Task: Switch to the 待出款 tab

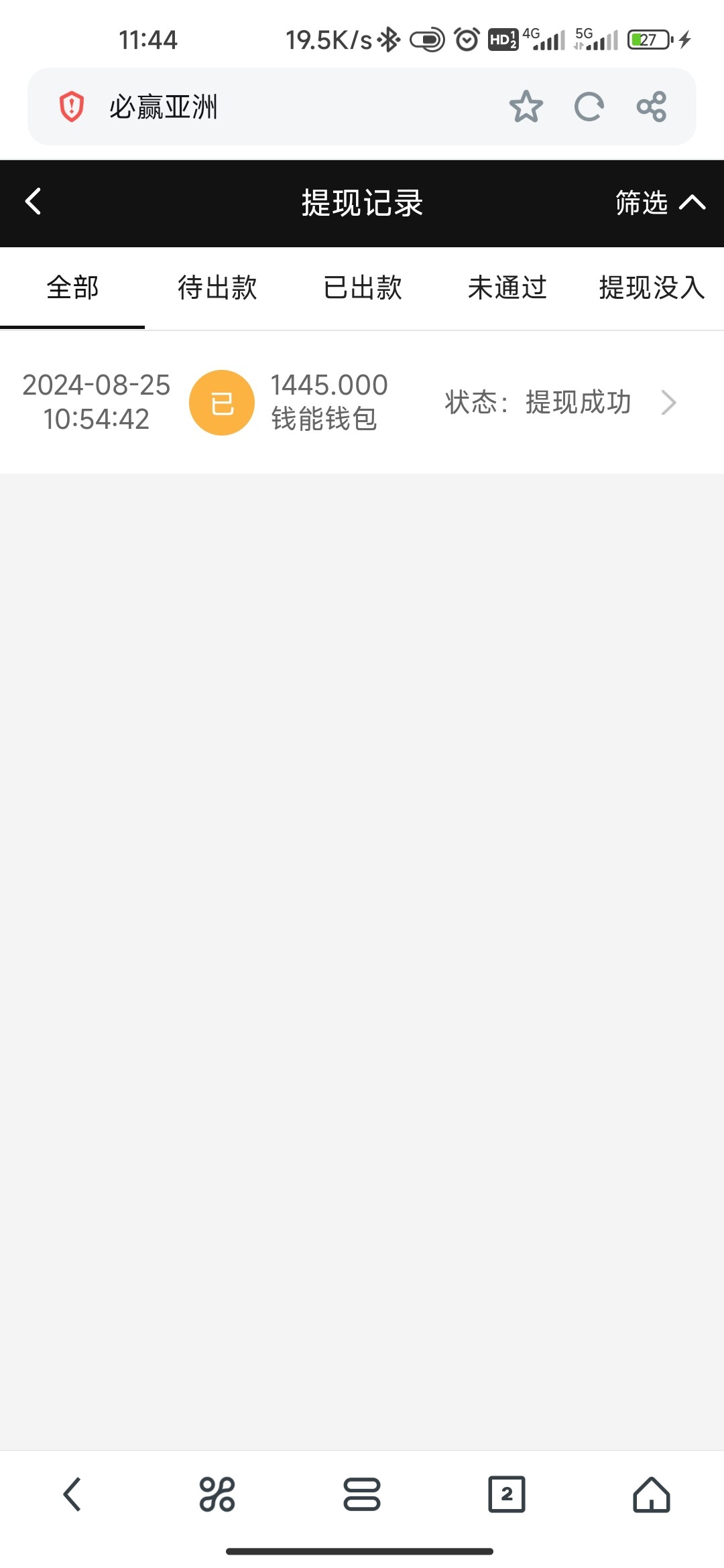Action: 217,287
